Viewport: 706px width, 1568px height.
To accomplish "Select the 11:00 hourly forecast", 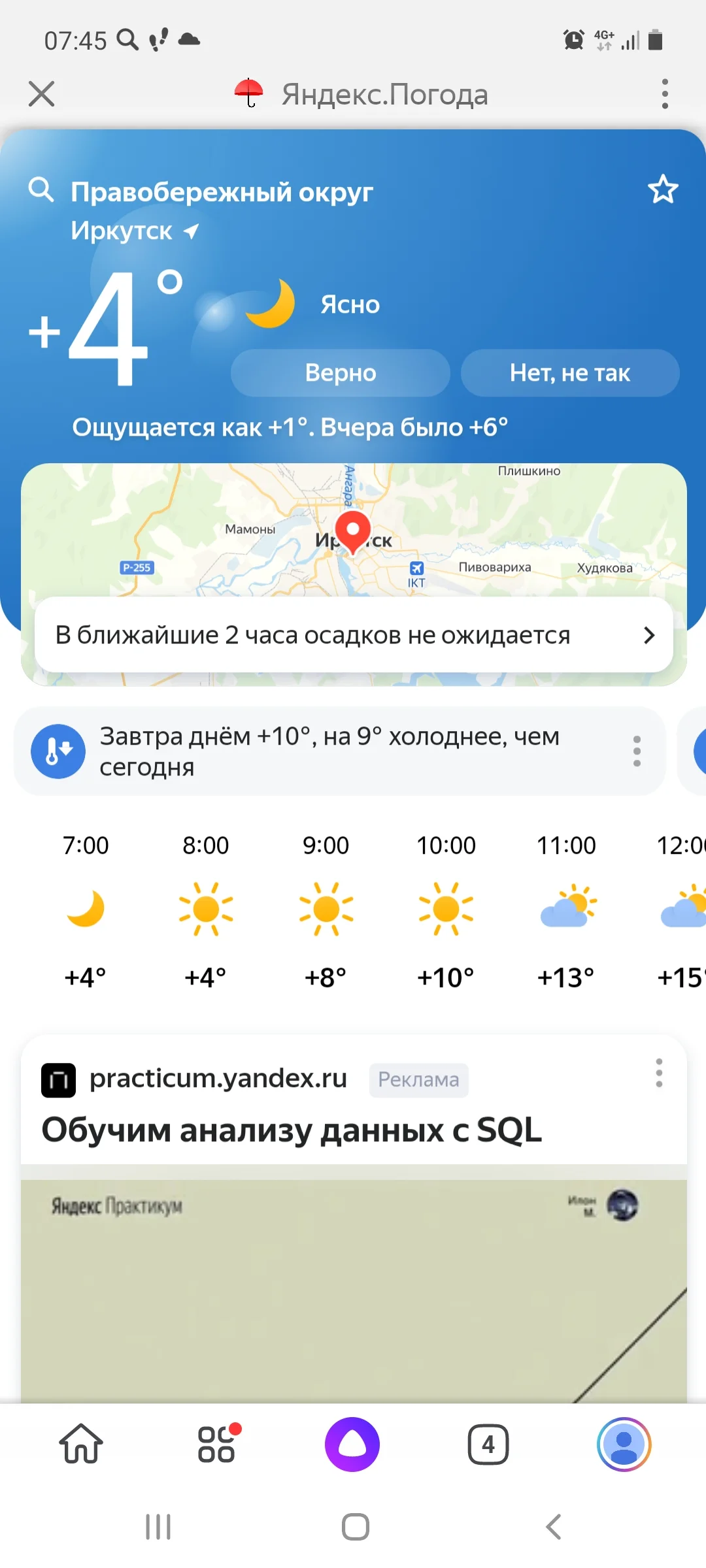I will [566, 911].
